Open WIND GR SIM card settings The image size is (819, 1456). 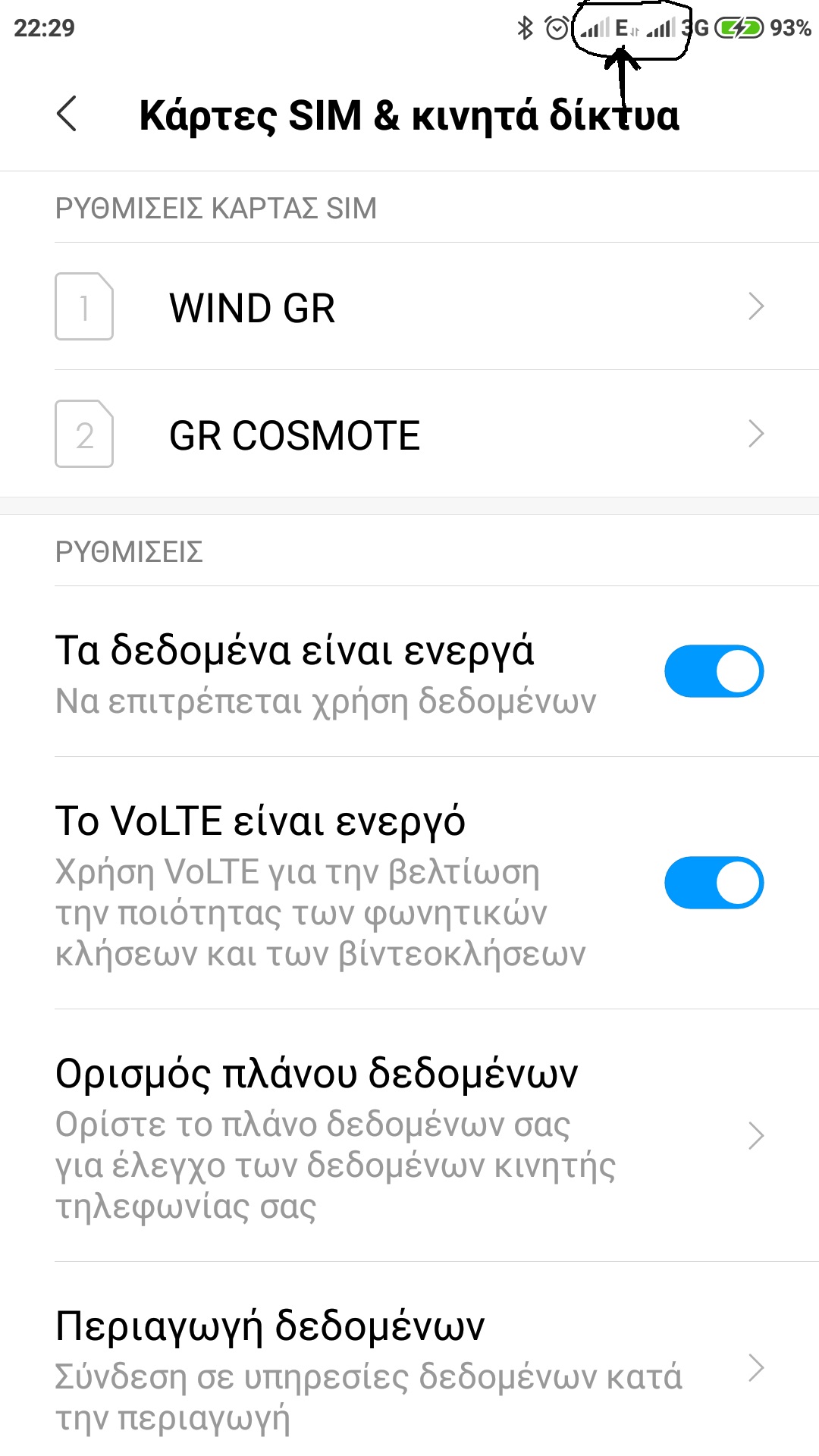(409, 307)
